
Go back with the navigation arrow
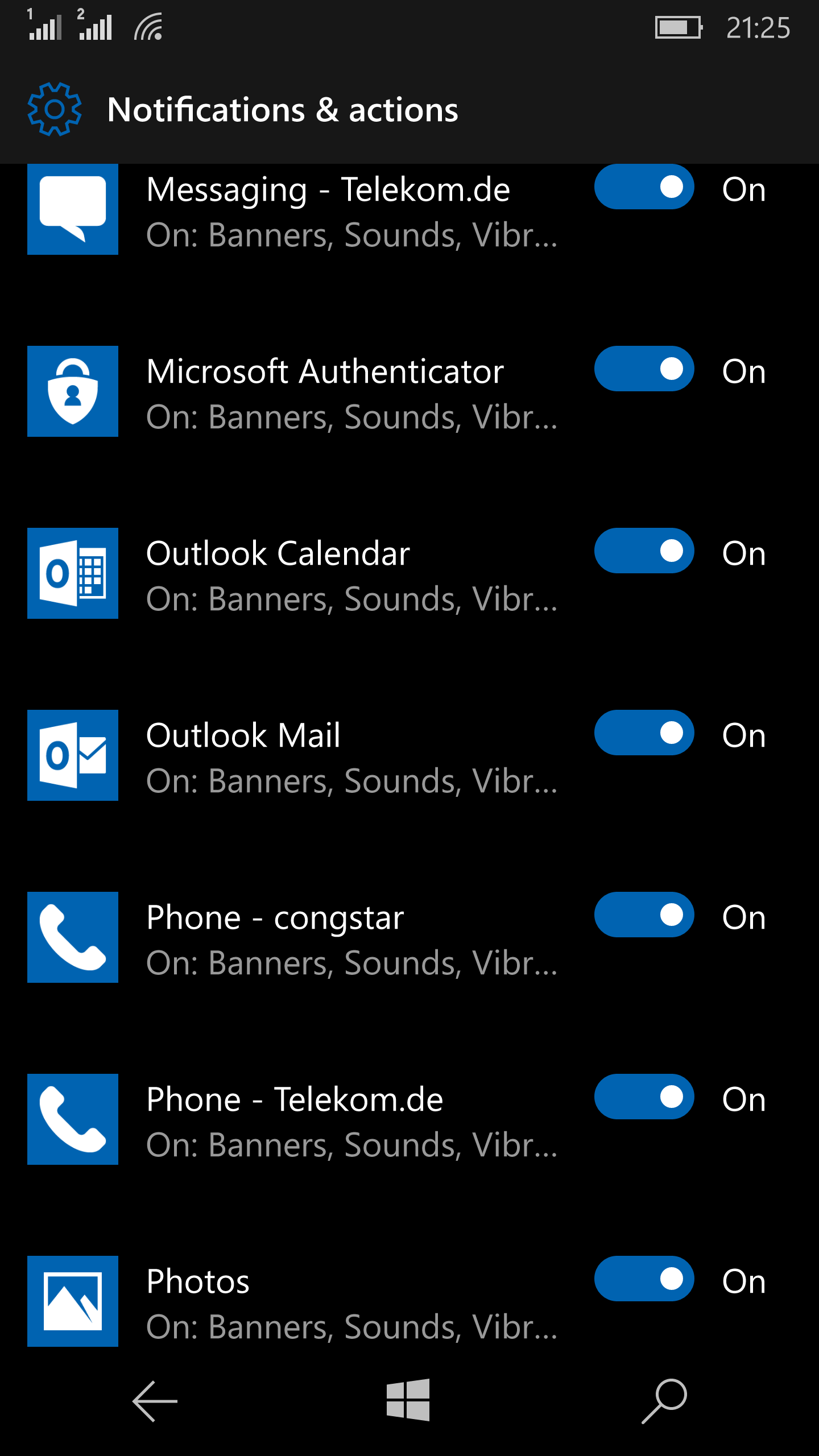(155, 1401)
